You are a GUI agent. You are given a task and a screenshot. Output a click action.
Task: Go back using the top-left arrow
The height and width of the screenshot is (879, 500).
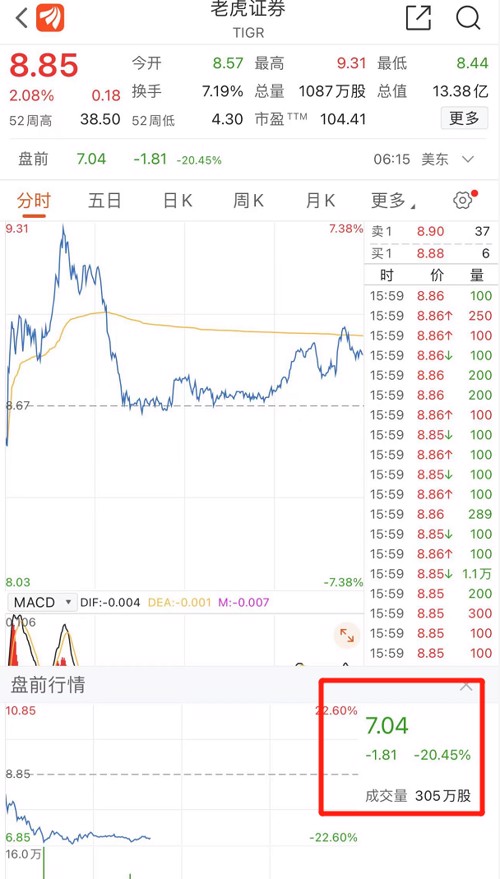click(x=21, y=18)
